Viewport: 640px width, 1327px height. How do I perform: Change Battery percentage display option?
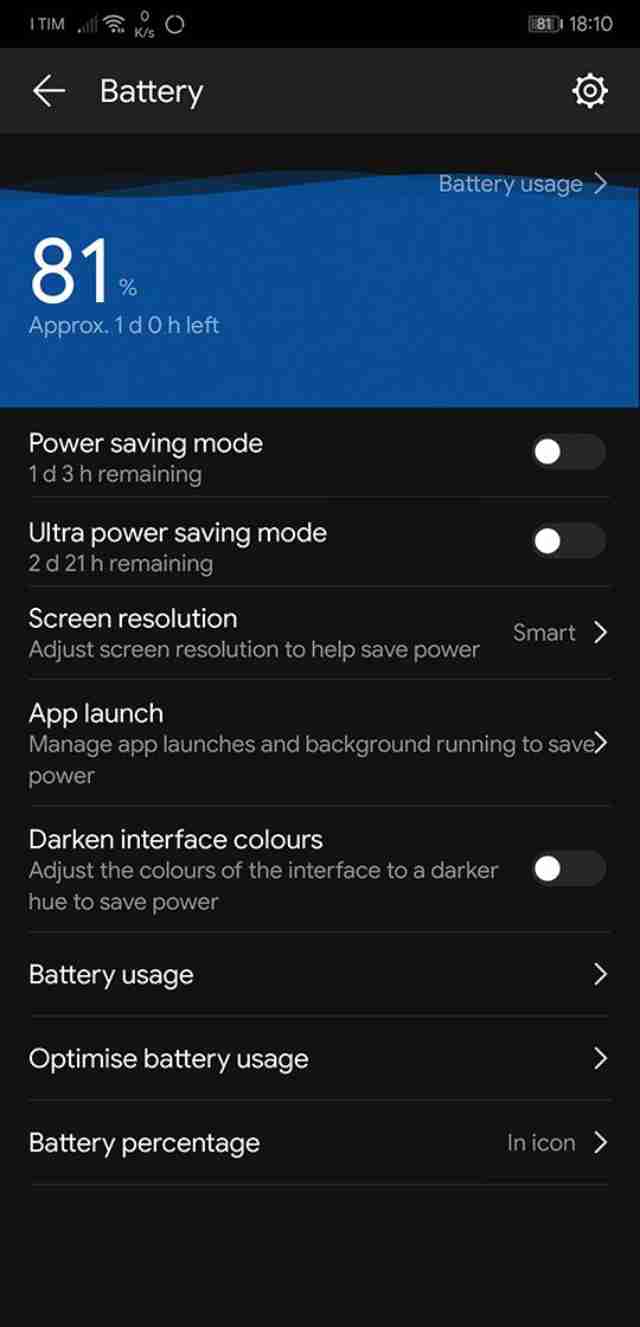320,1143
